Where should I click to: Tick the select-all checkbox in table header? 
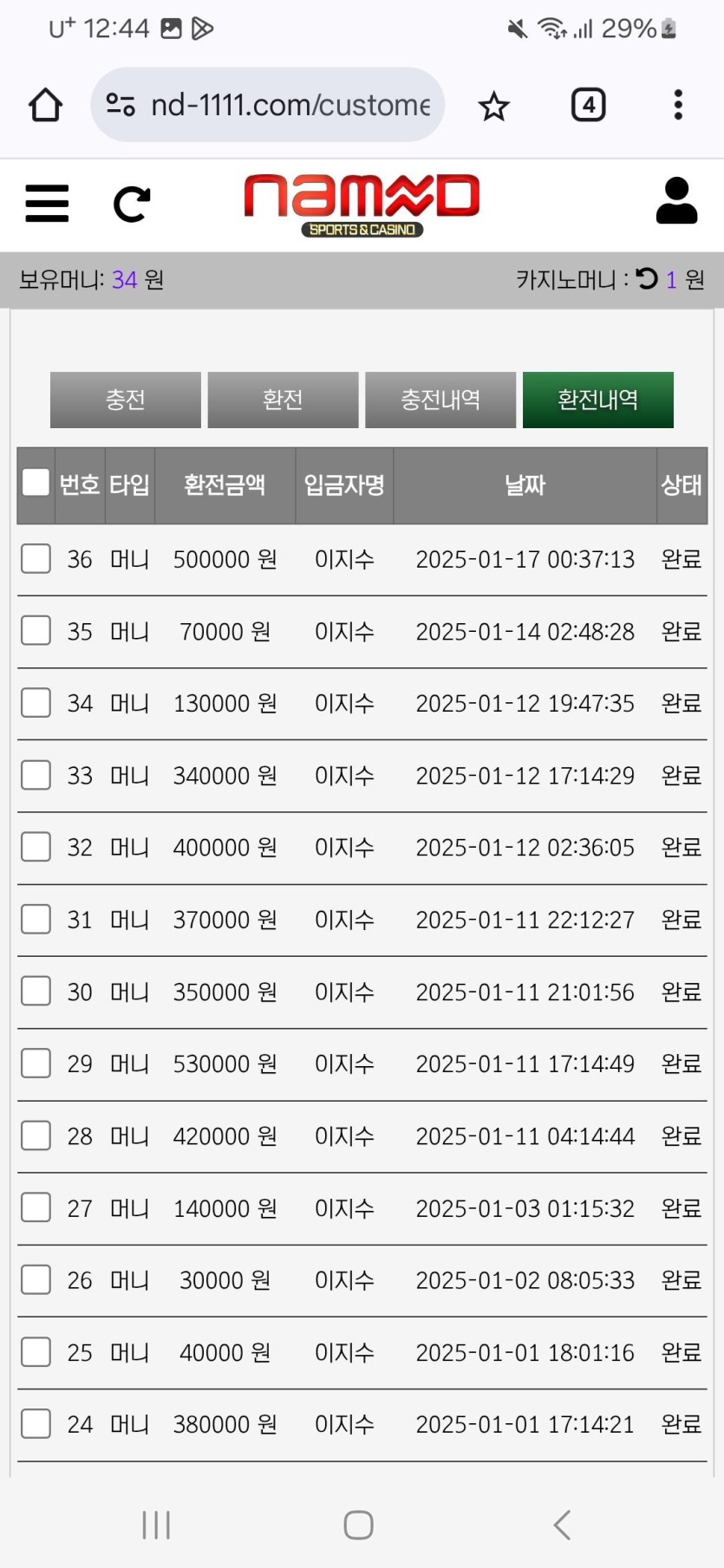(x=36, y=482)
